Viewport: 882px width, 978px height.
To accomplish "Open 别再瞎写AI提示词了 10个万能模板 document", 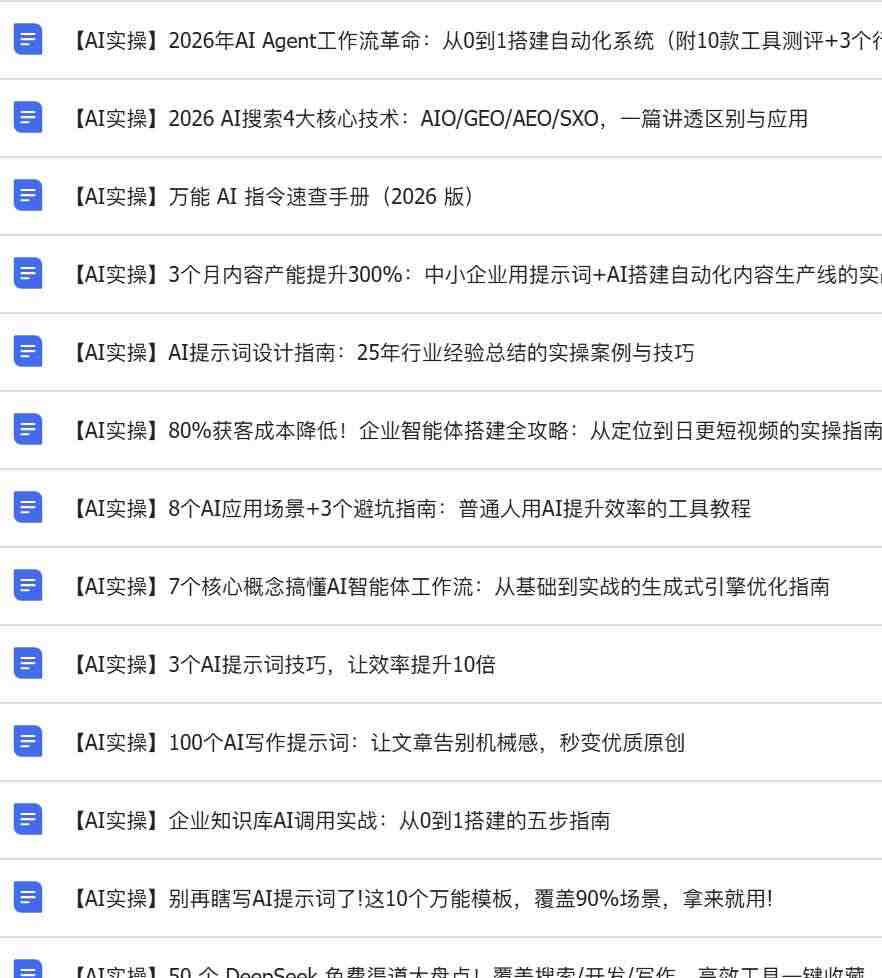I will click(441, 898).
